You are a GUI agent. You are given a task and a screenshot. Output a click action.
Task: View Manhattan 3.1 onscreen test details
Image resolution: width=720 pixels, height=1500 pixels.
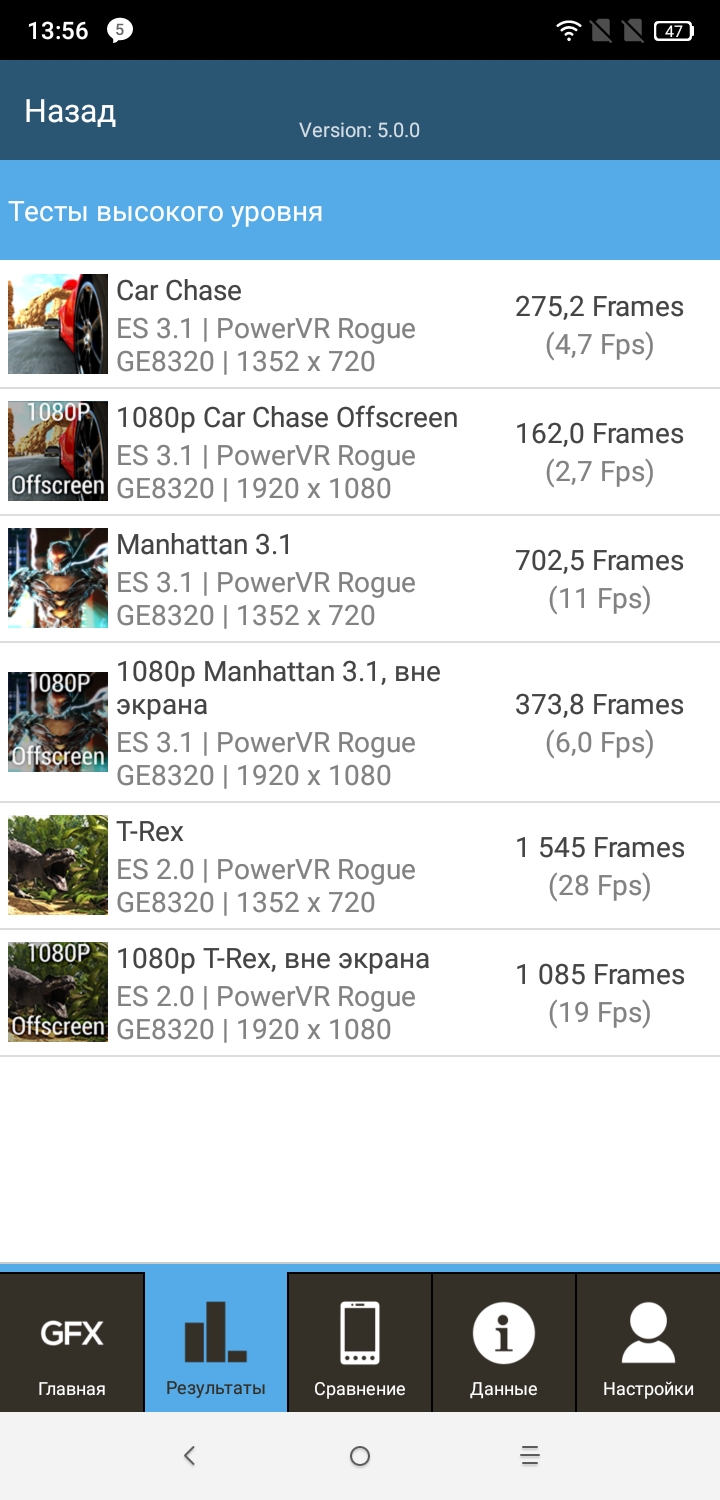coord(360,579)
